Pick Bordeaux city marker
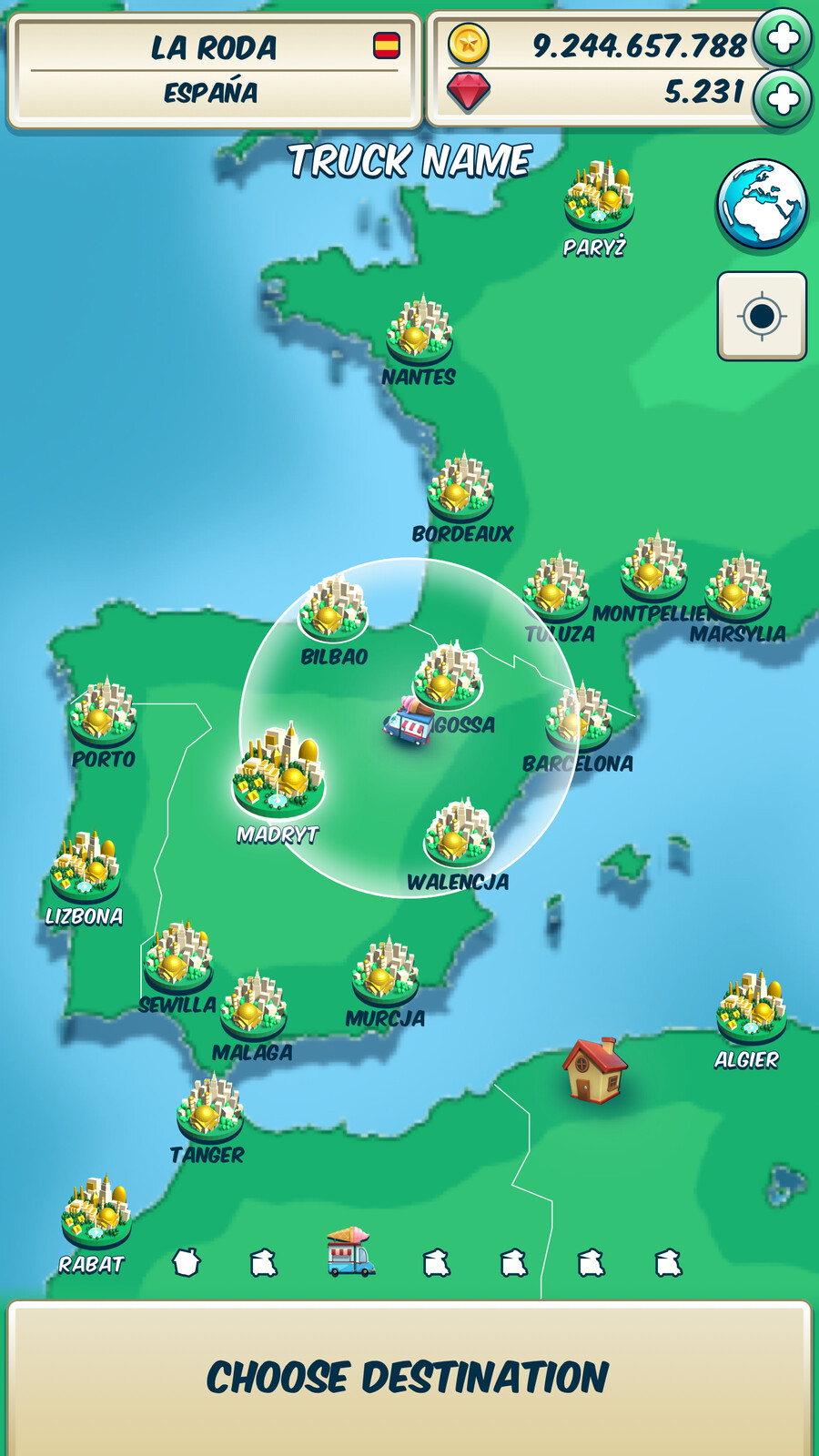 pyautogui.click(x=460, y=488)
